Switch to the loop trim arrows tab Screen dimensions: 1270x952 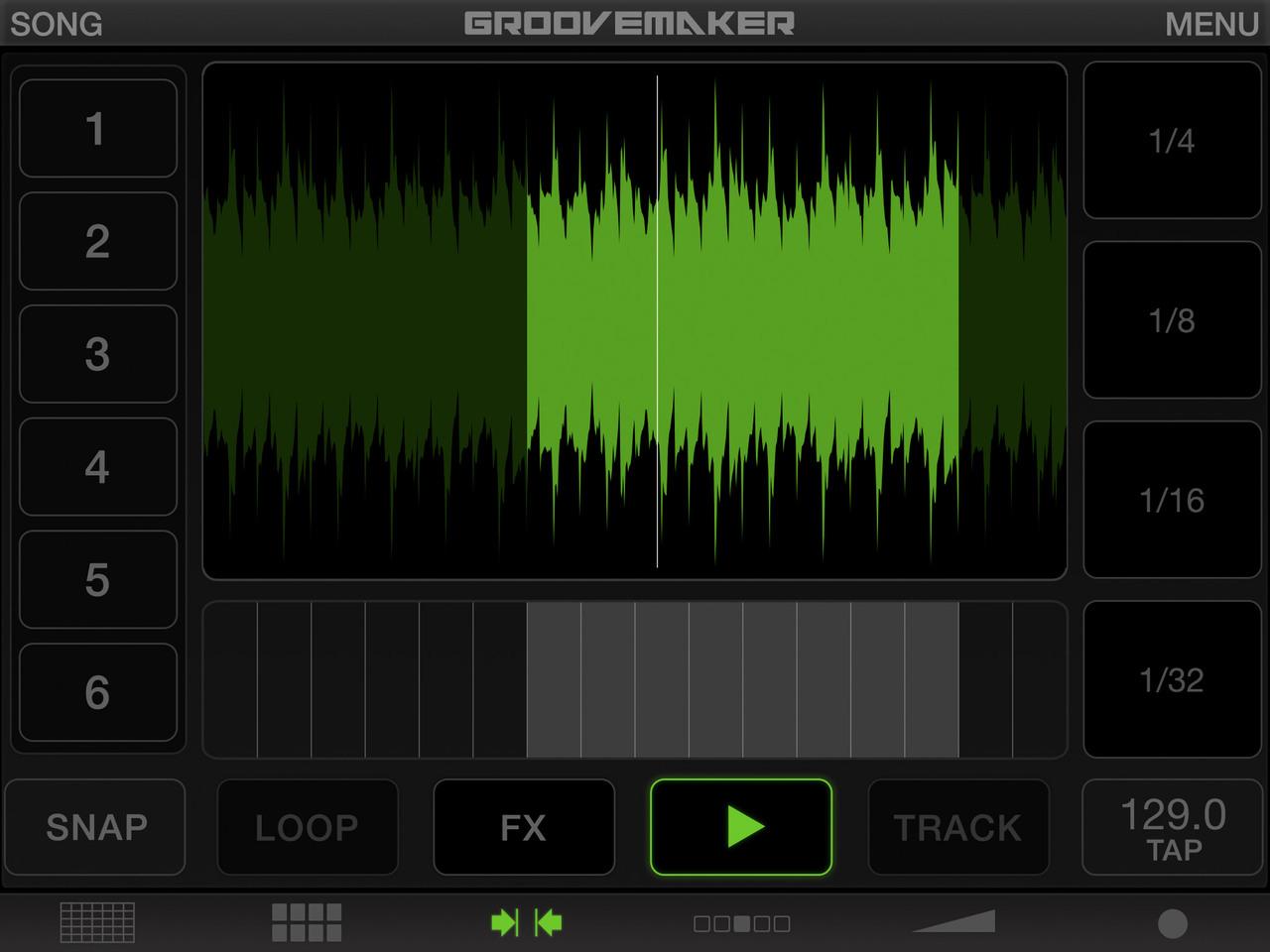coord(527,922)
